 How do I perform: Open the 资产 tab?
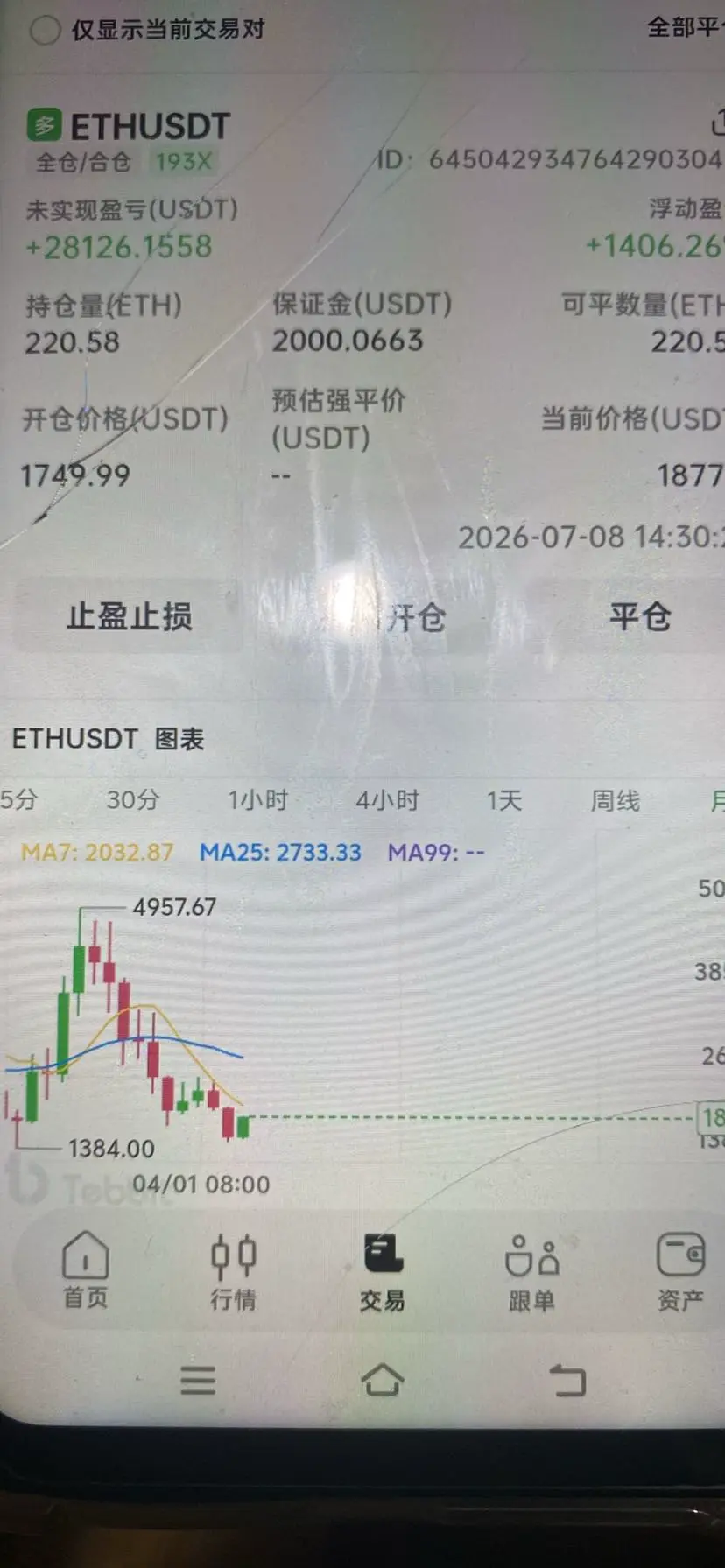click(680, 1272)
